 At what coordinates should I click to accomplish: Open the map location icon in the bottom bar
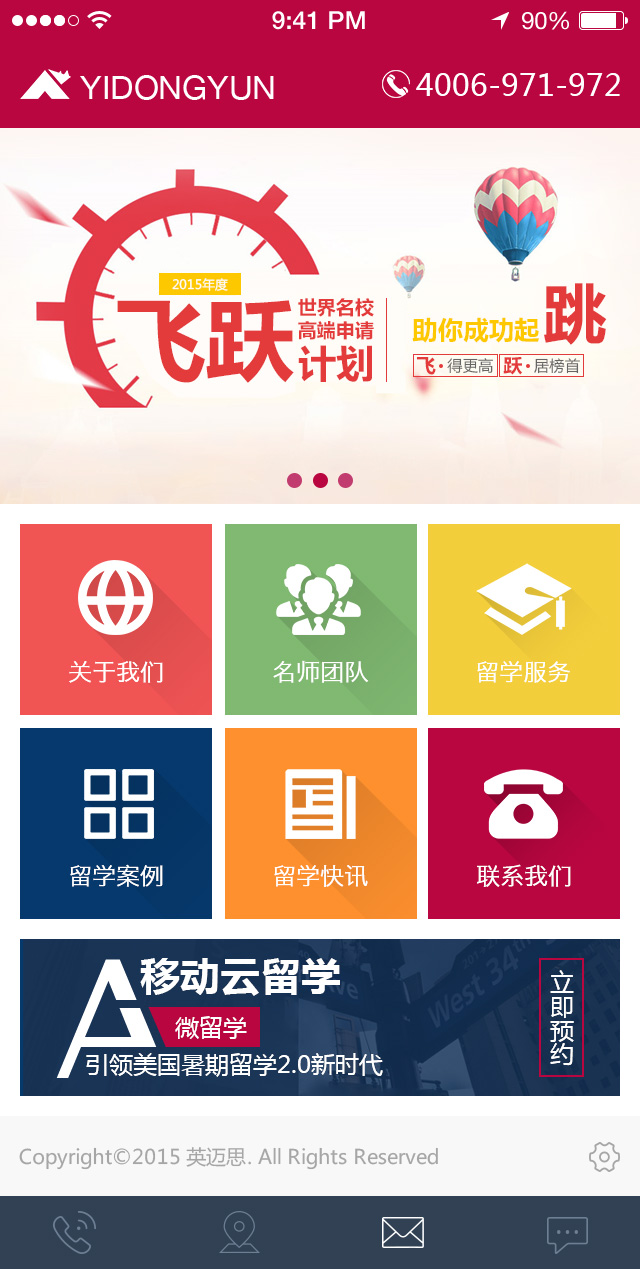pyautogui.click(x=239, y=1232)
